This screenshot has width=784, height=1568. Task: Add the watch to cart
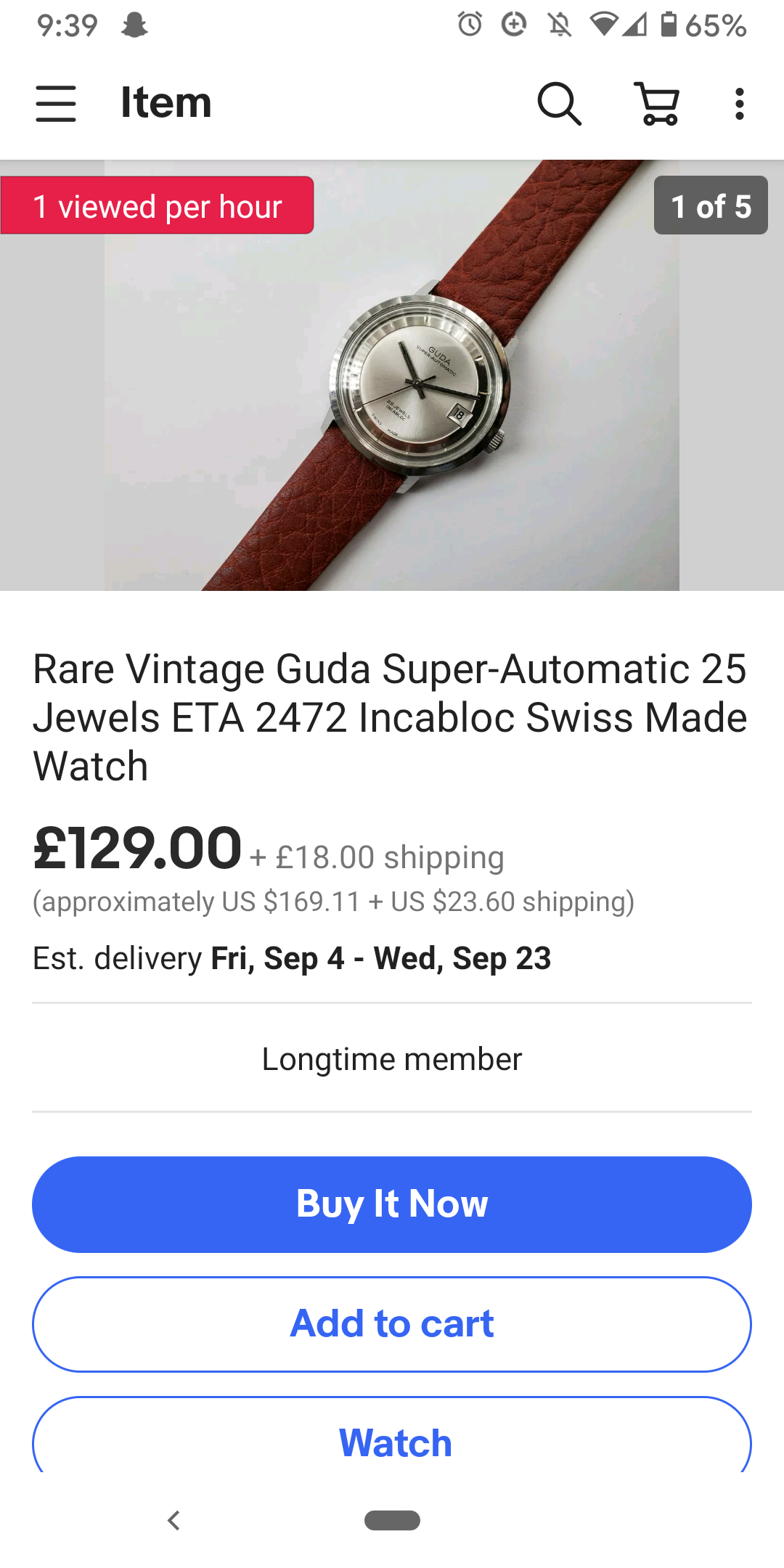(x=392, y=1324)
